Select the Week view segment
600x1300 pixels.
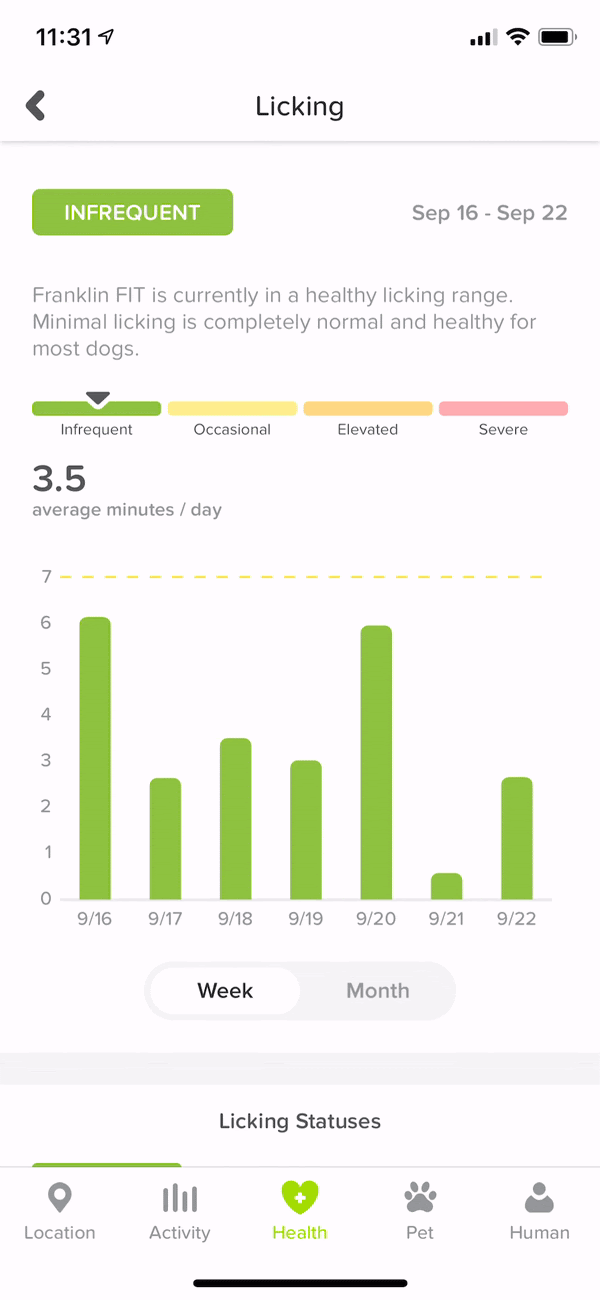(225, 991)
